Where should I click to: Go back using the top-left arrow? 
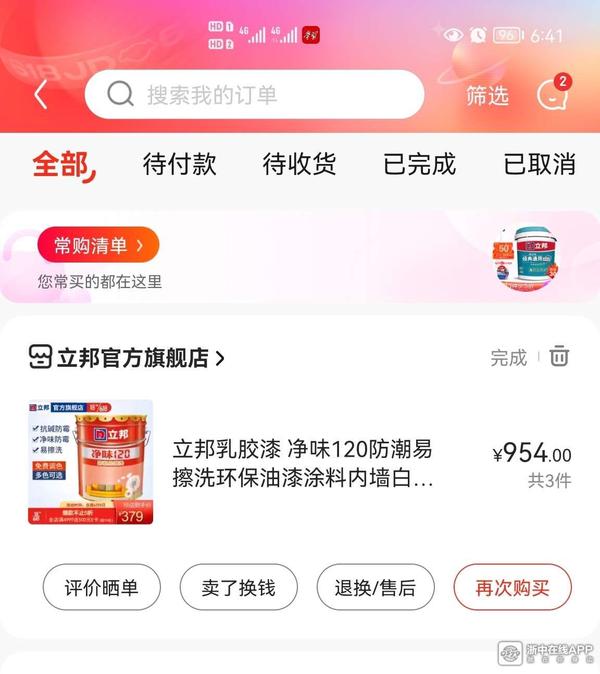[x=41, y=95]
